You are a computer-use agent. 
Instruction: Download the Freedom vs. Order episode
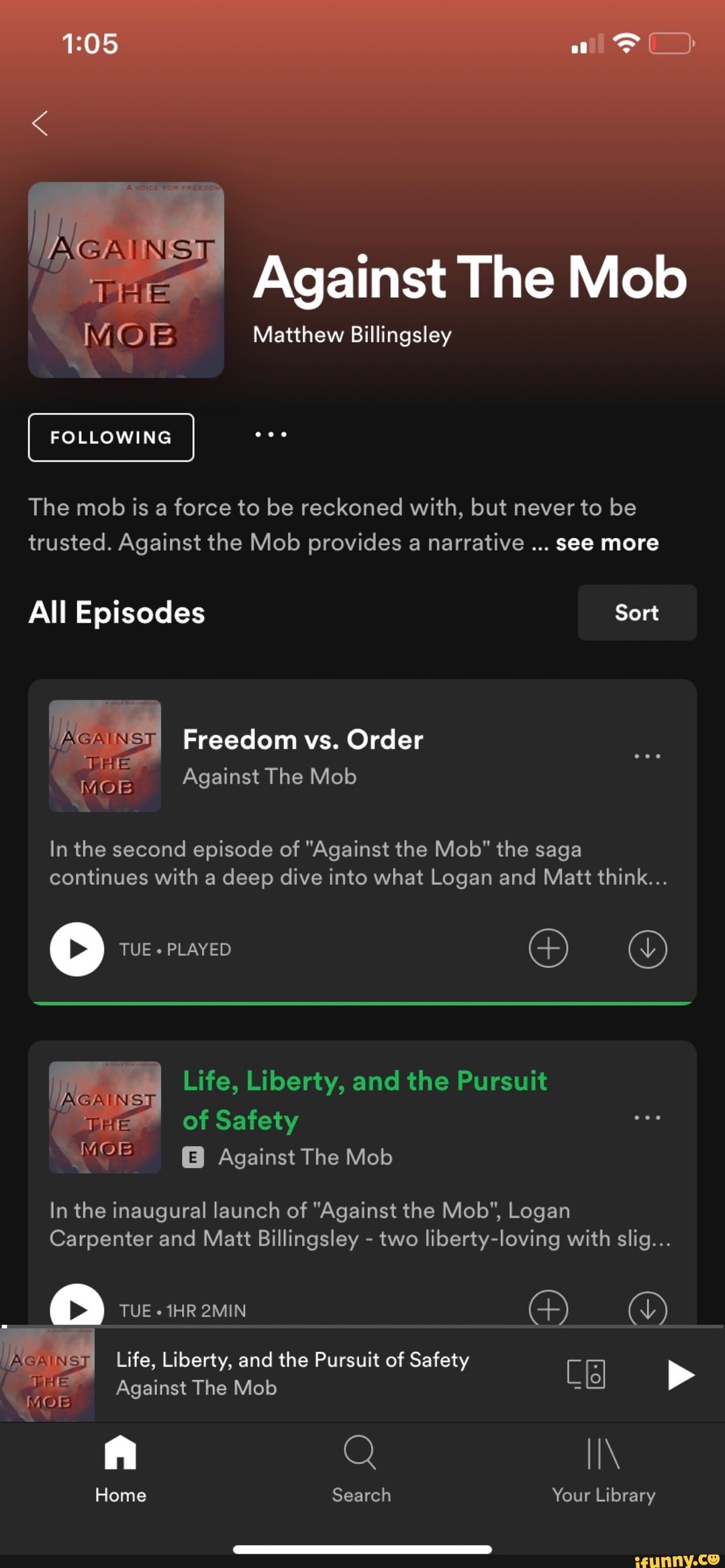pyautogui.click(x=647, y=949)
